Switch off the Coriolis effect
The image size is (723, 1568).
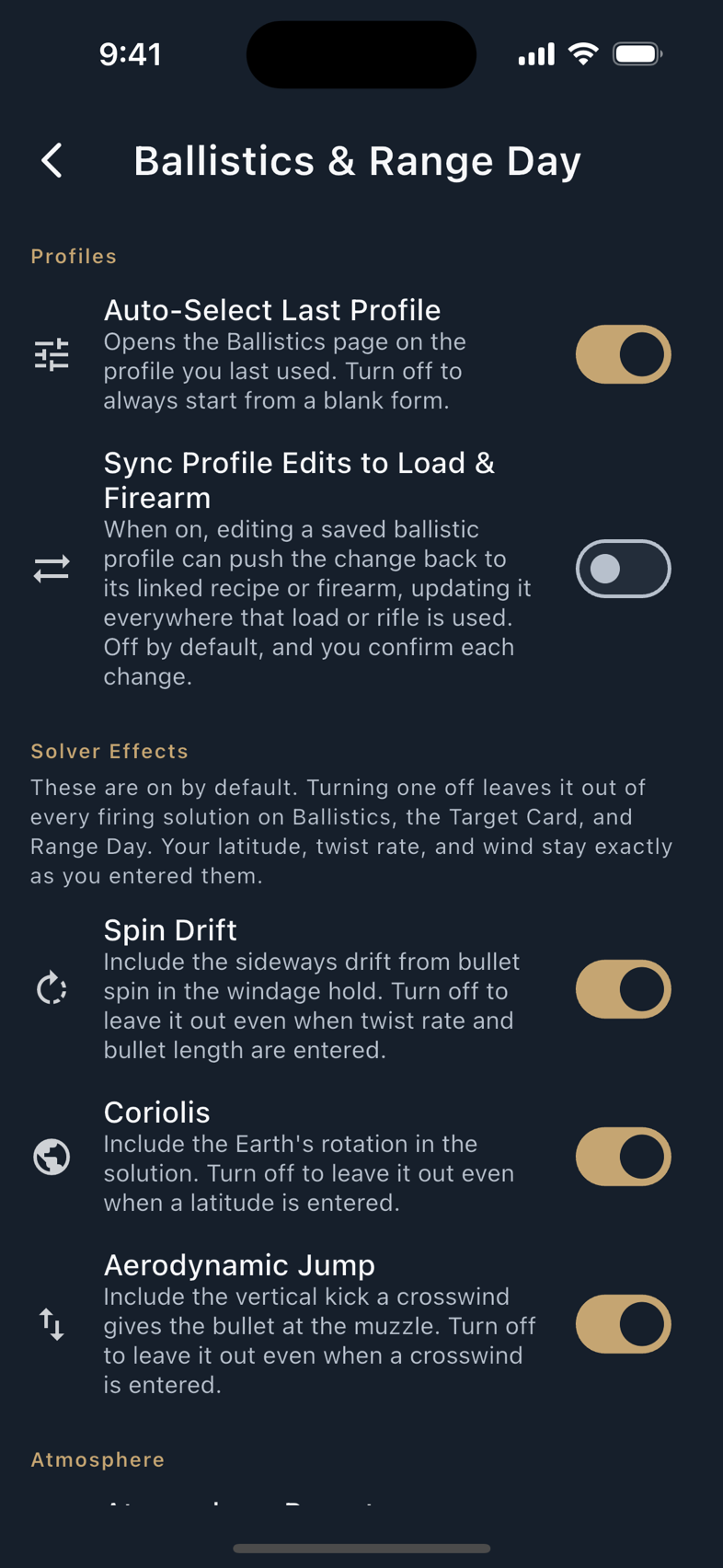tap(624, 1157)
